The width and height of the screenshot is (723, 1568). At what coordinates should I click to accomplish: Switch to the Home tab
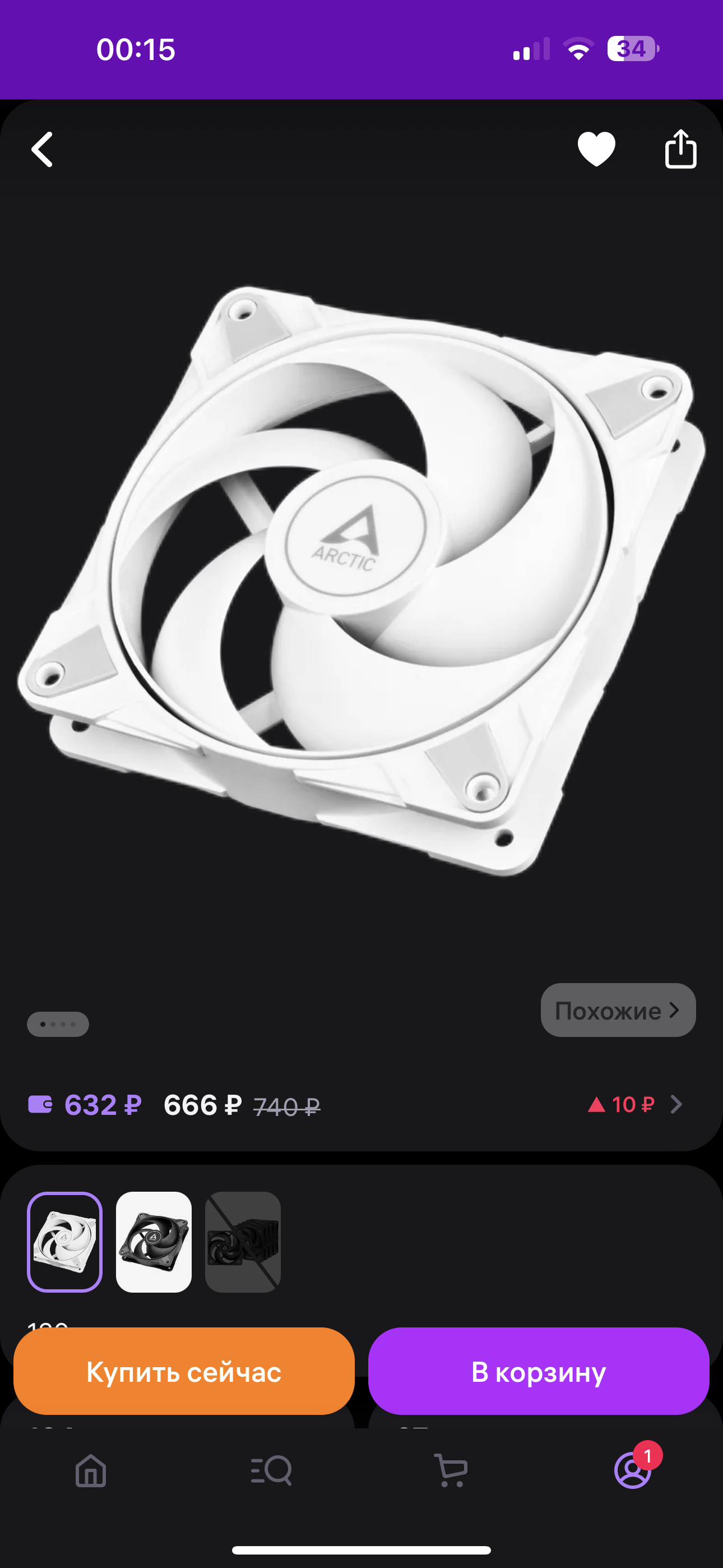click(x=91, y=1471)
